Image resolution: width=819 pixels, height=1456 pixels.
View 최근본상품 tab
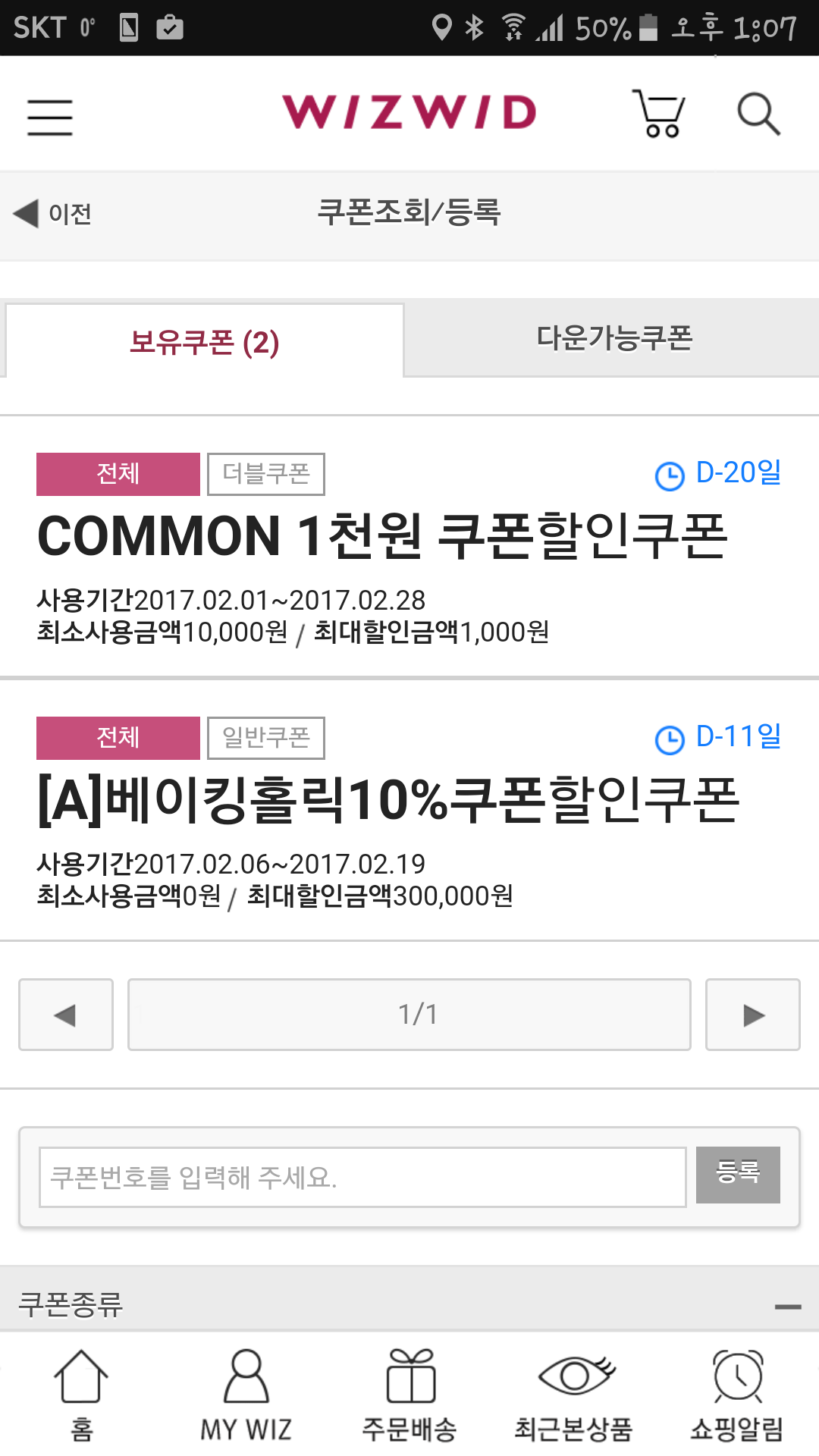point(574,1395)
